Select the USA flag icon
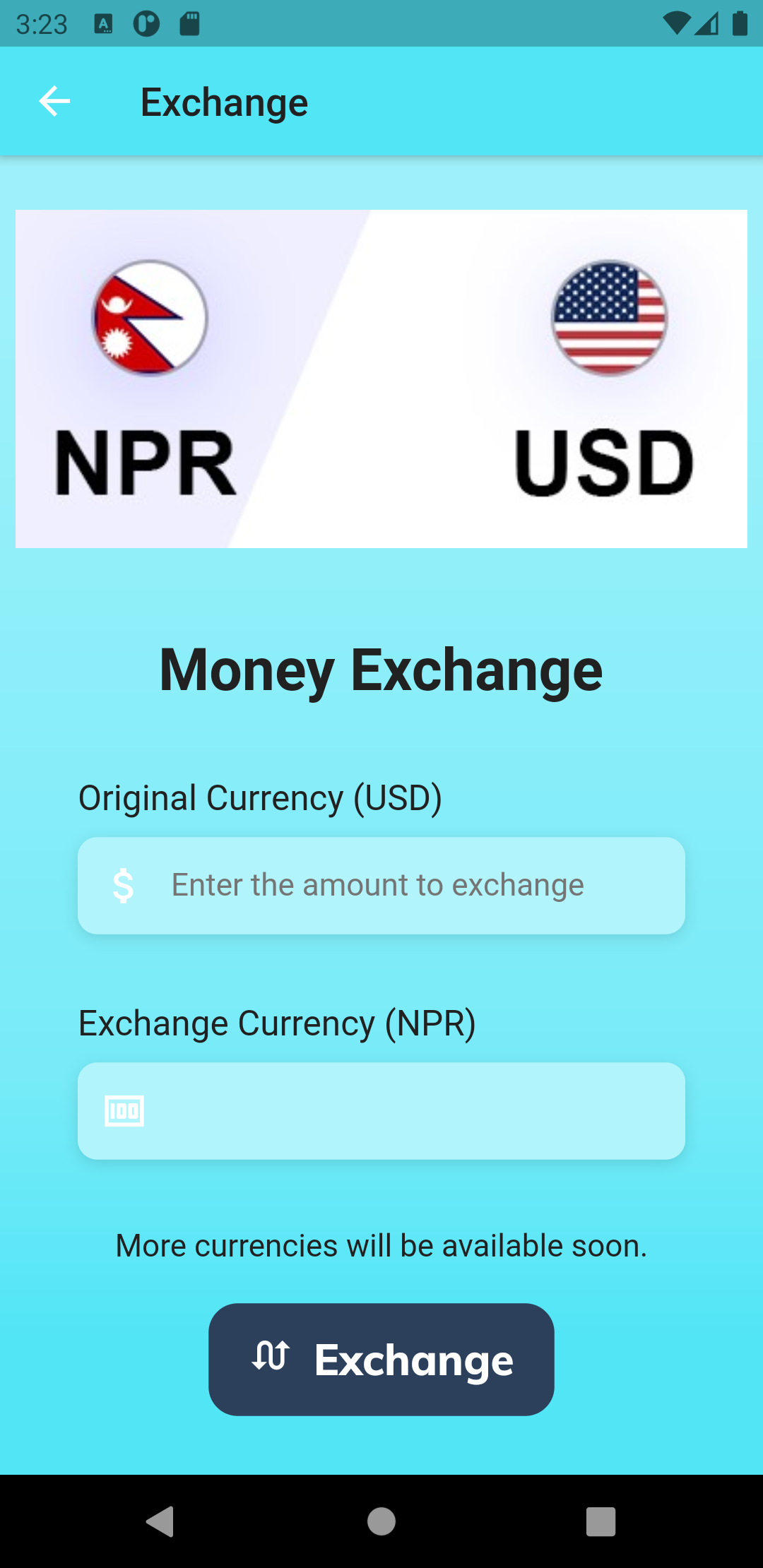Image resolution: width=763 pixels, height=1568 pixels. [609, 319]
